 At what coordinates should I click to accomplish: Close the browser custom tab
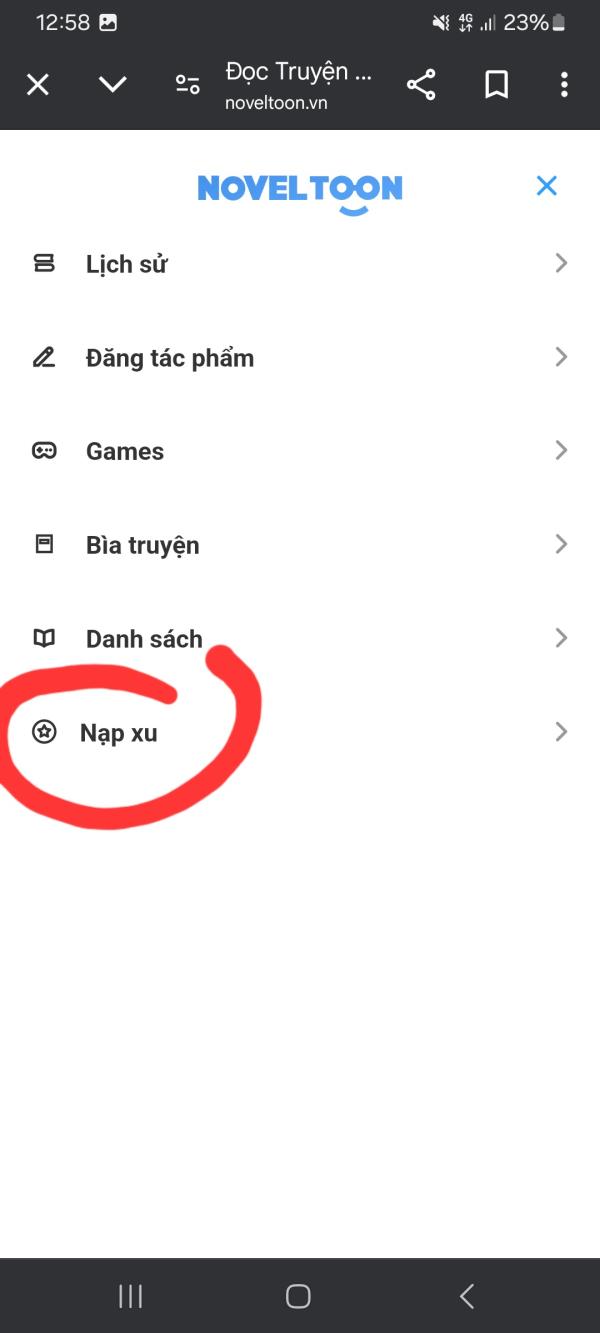37,85
